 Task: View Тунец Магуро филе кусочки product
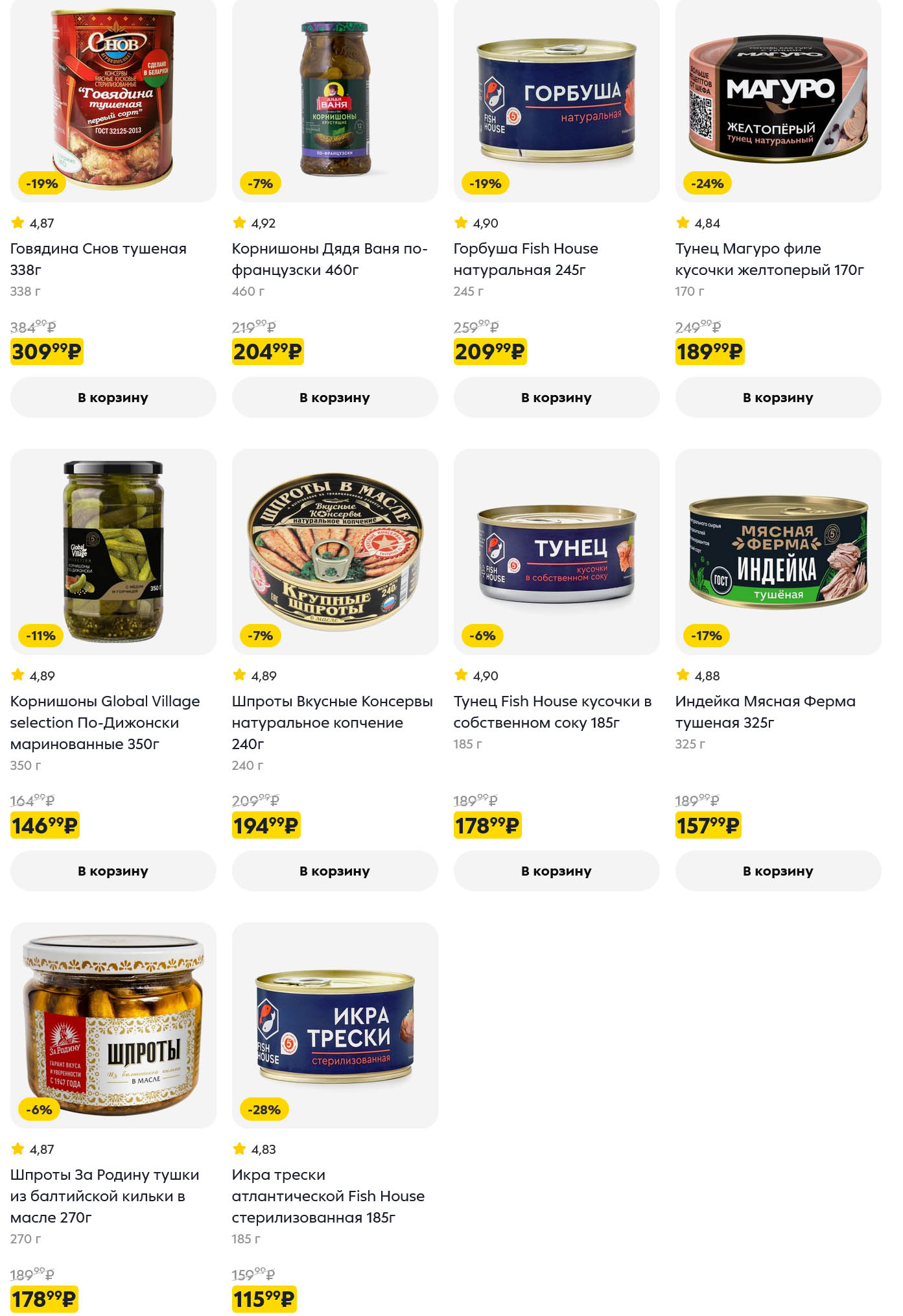769,259
